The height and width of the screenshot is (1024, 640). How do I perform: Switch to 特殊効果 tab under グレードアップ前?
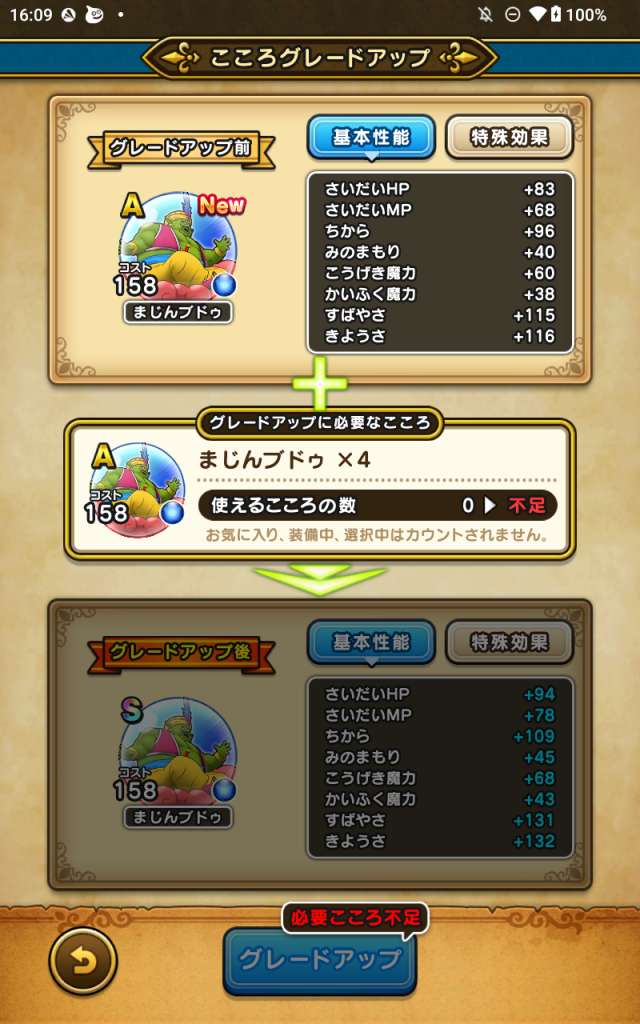coord(509,138)
